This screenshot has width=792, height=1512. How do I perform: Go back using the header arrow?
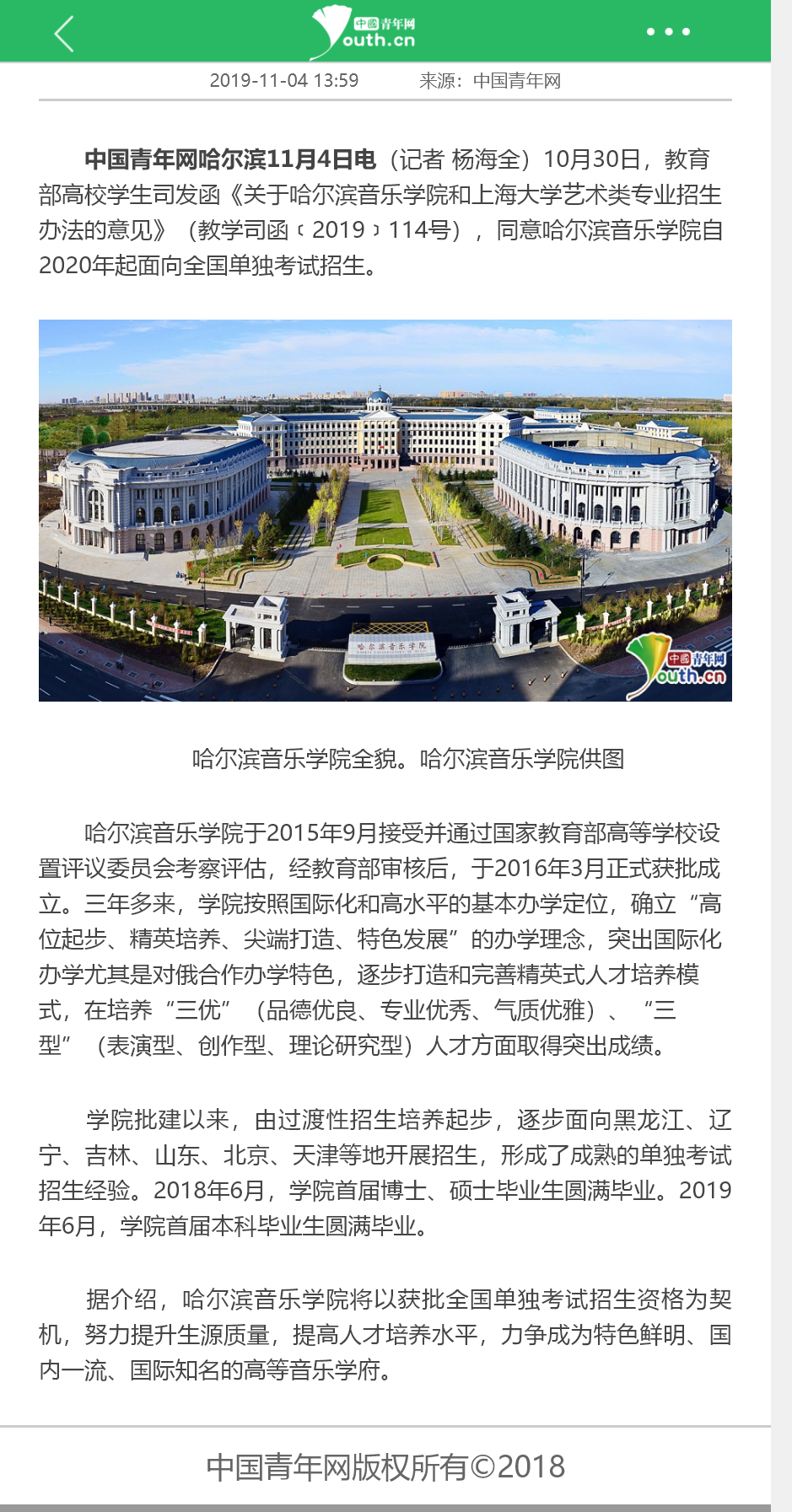point(64,34)
